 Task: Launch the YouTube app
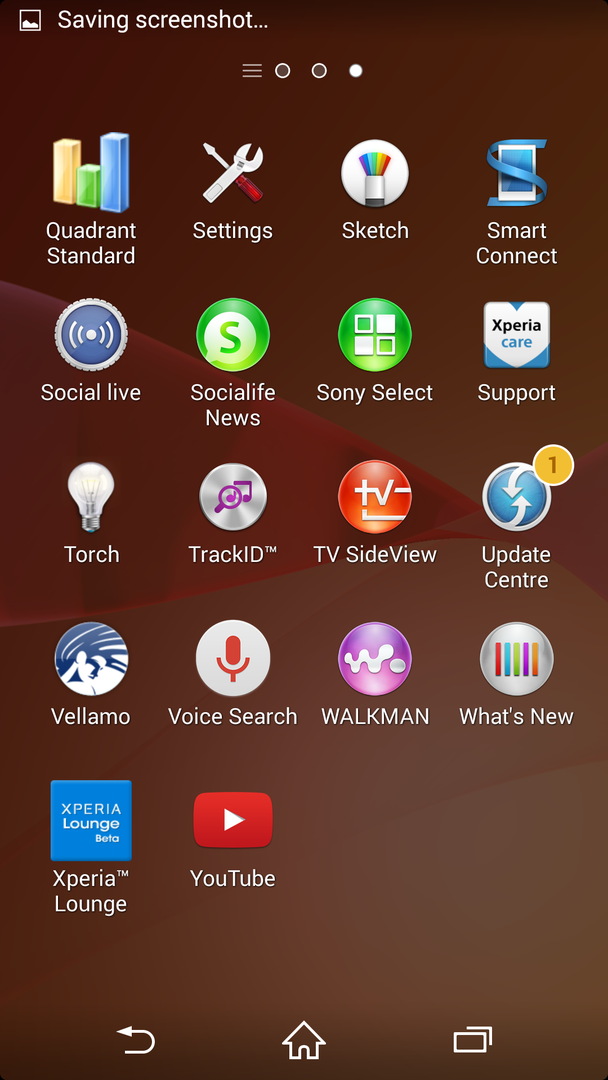[233, 821]
